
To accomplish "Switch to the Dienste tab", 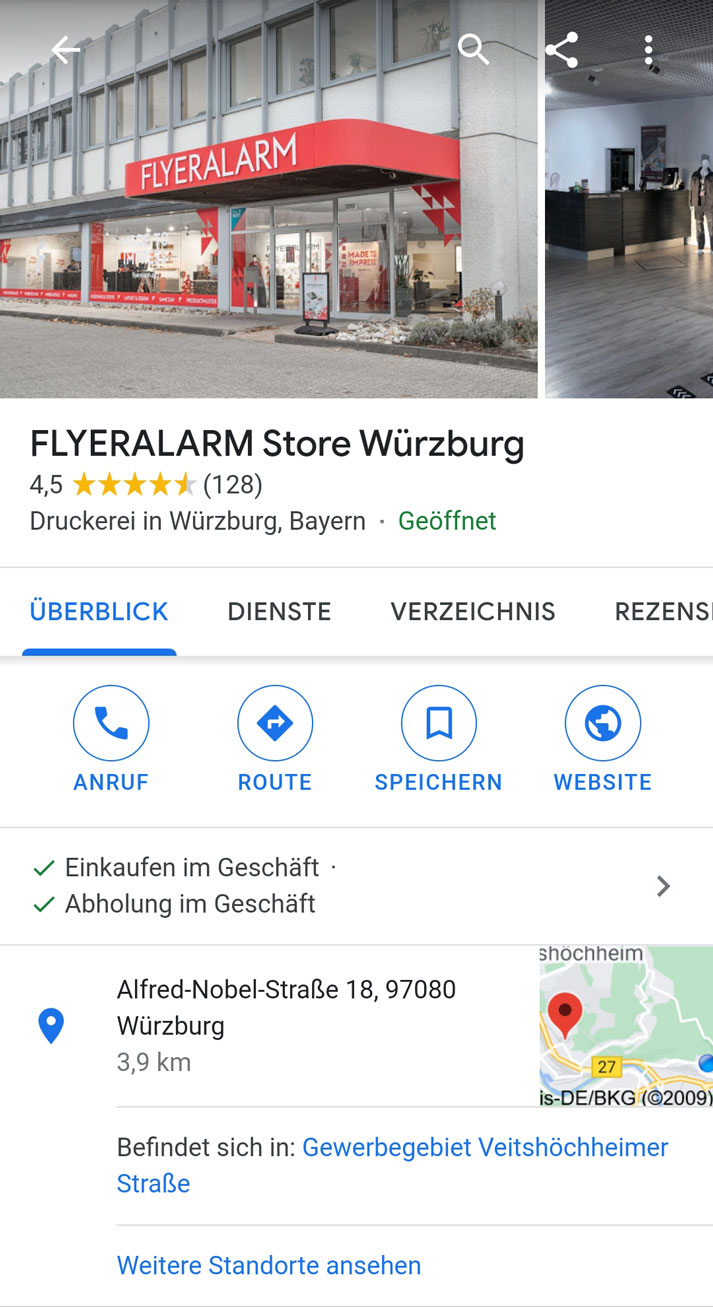I will tap(279, 612).
